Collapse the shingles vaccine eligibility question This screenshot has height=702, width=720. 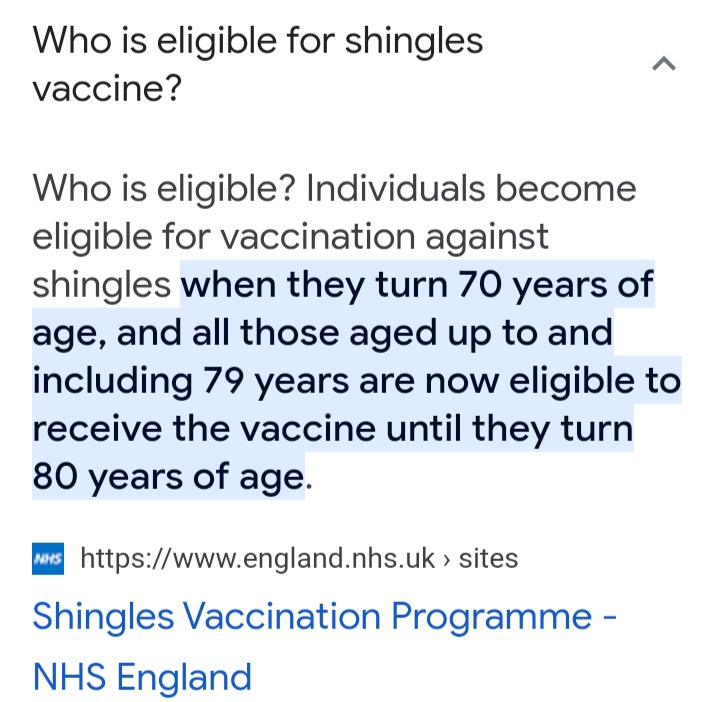(x=664, y=64)
